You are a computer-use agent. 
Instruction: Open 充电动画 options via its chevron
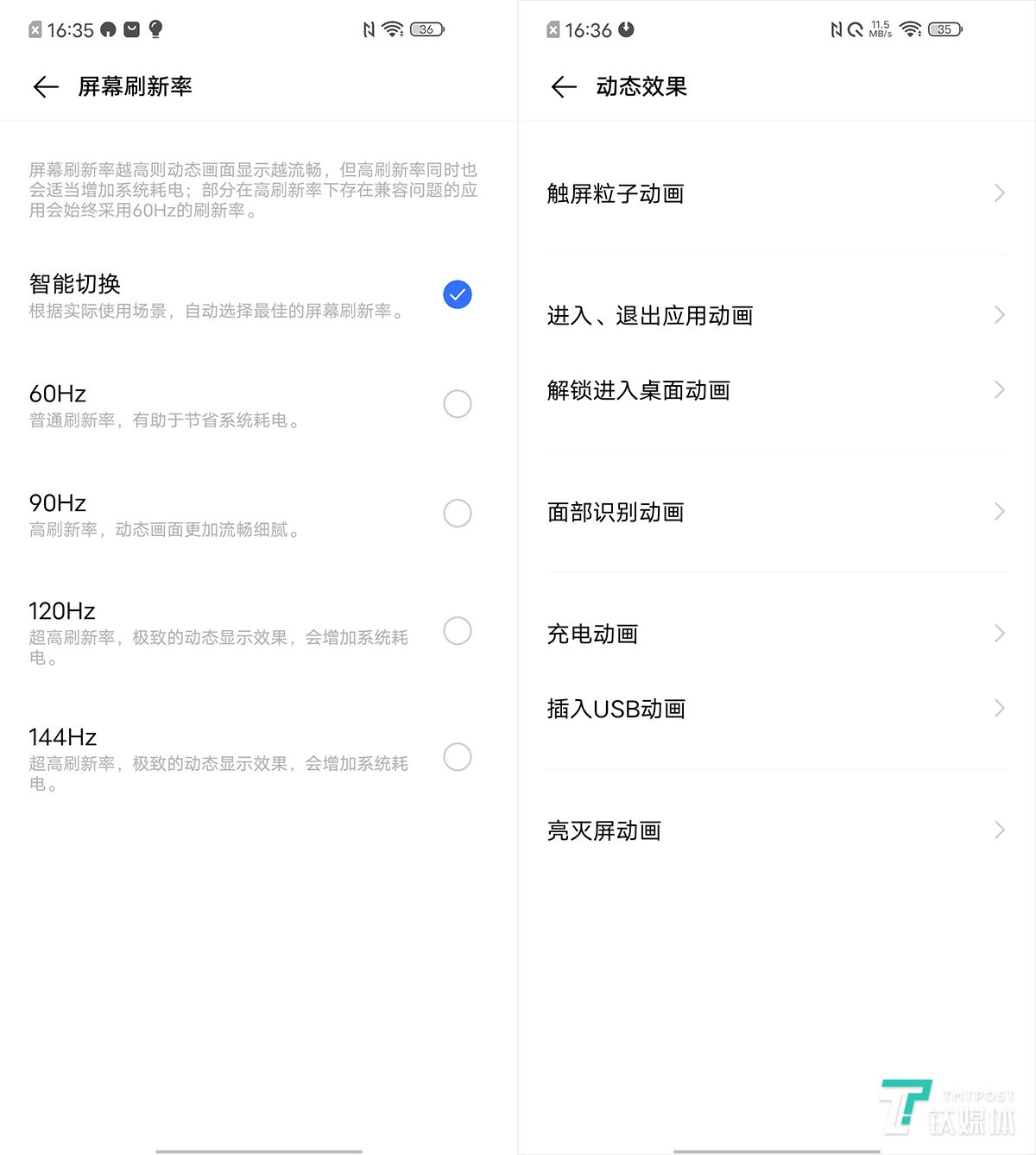pos(999,634)
